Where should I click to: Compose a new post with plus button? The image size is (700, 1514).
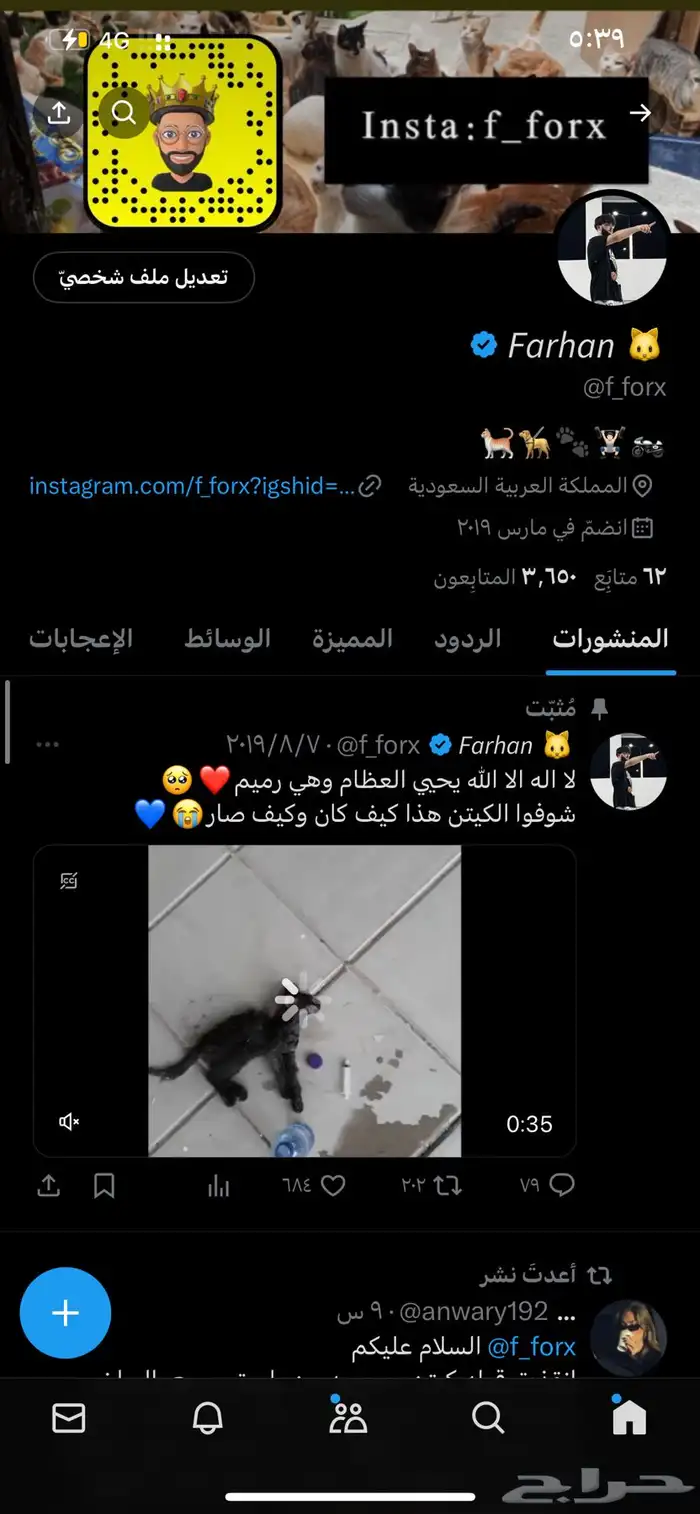pyautogui.click(x=65, y=1313)
